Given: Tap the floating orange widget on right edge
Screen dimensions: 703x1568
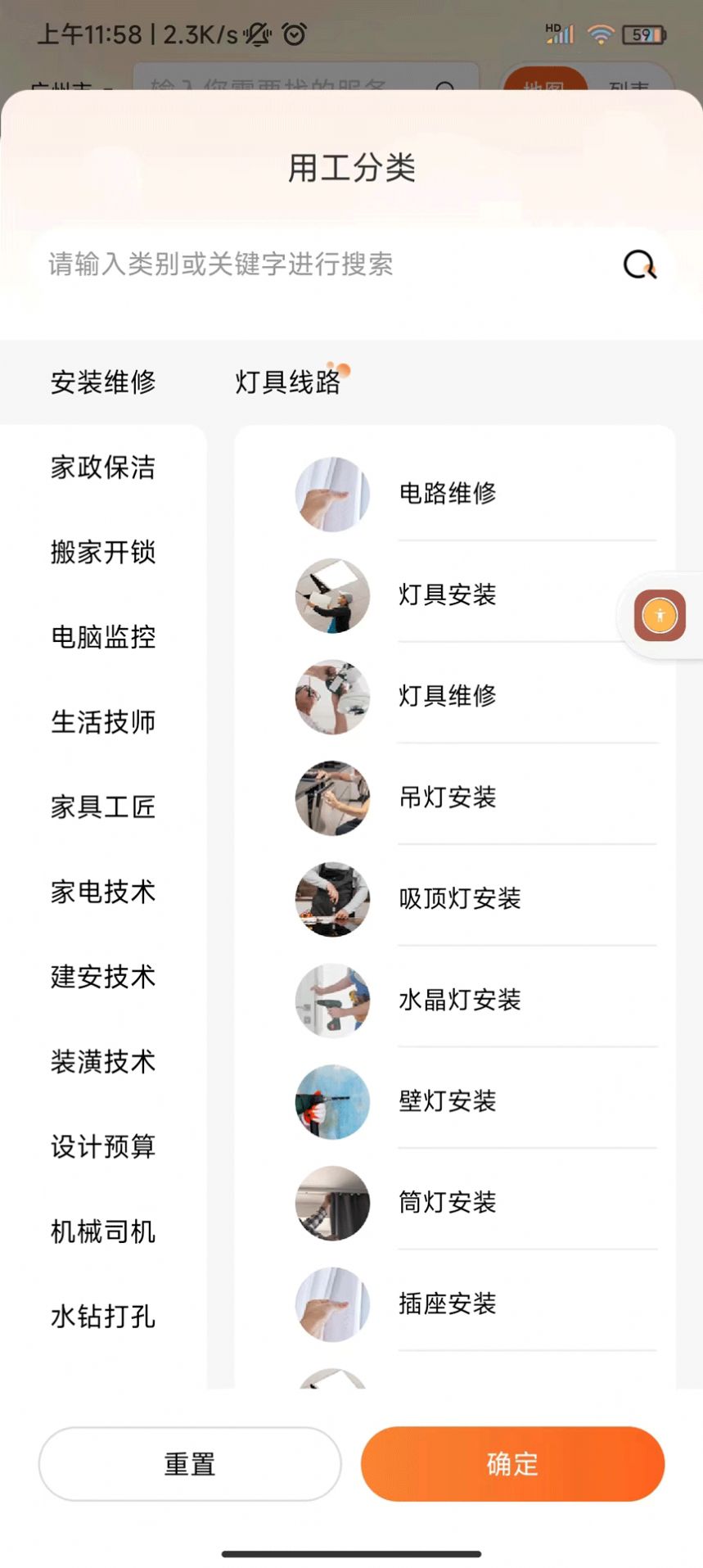Looking at the screenshot, I should pos(660,614).
